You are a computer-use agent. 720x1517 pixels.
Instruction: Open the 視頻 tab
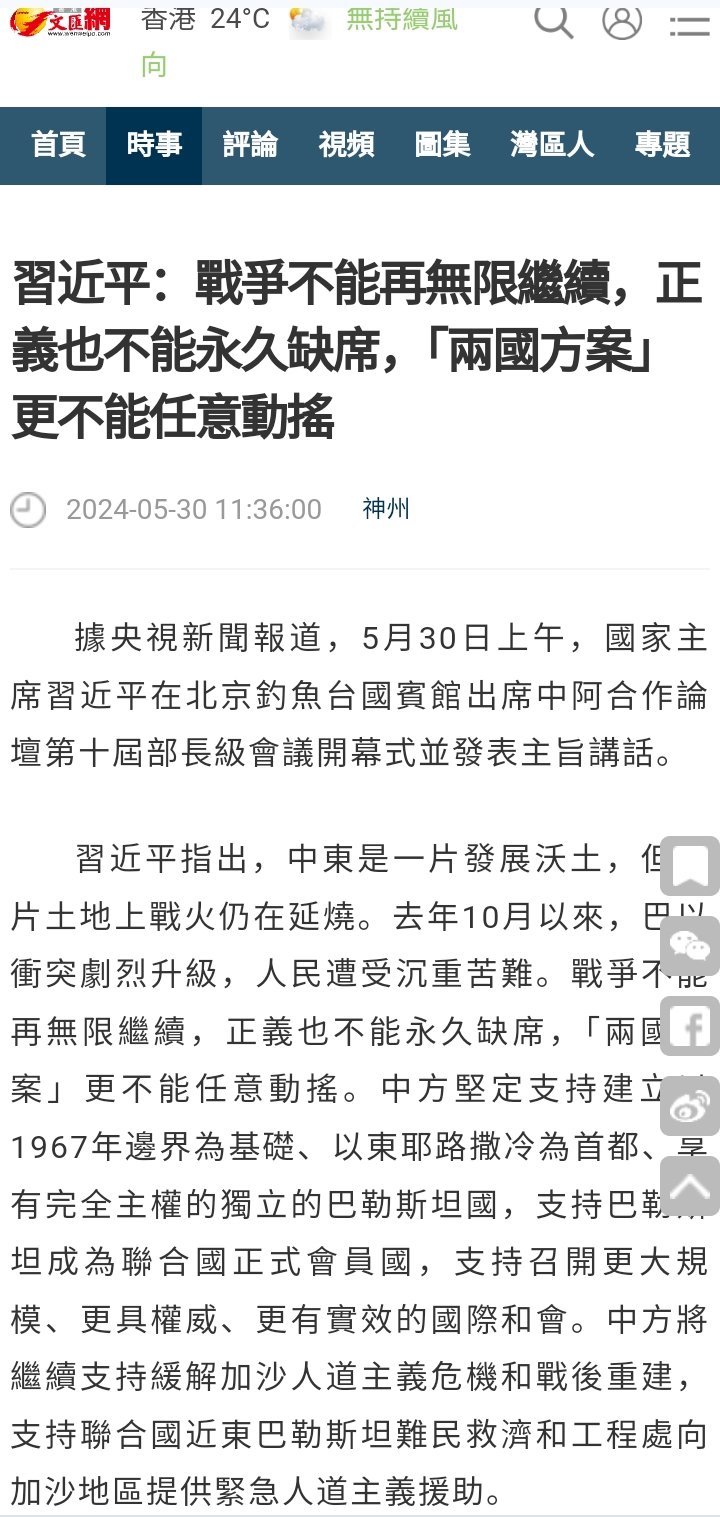pos(346,145)
